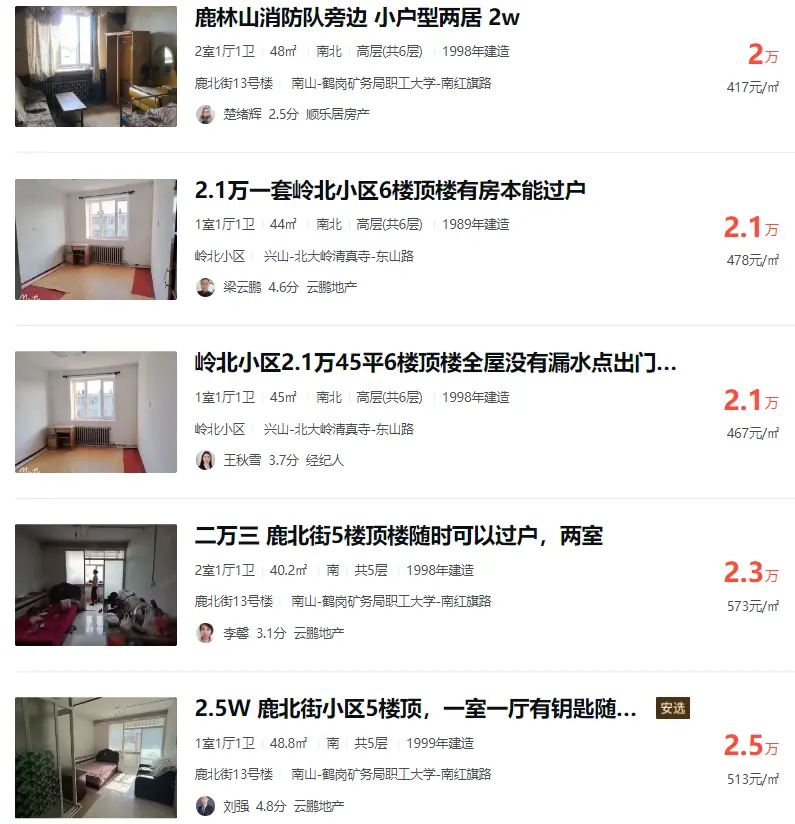Open listing 岭北小区2.1万45平6楼顶楼全屋没有漏水点
The width and height of the screenshot is (795, 824).
click(x=435, y=363)
